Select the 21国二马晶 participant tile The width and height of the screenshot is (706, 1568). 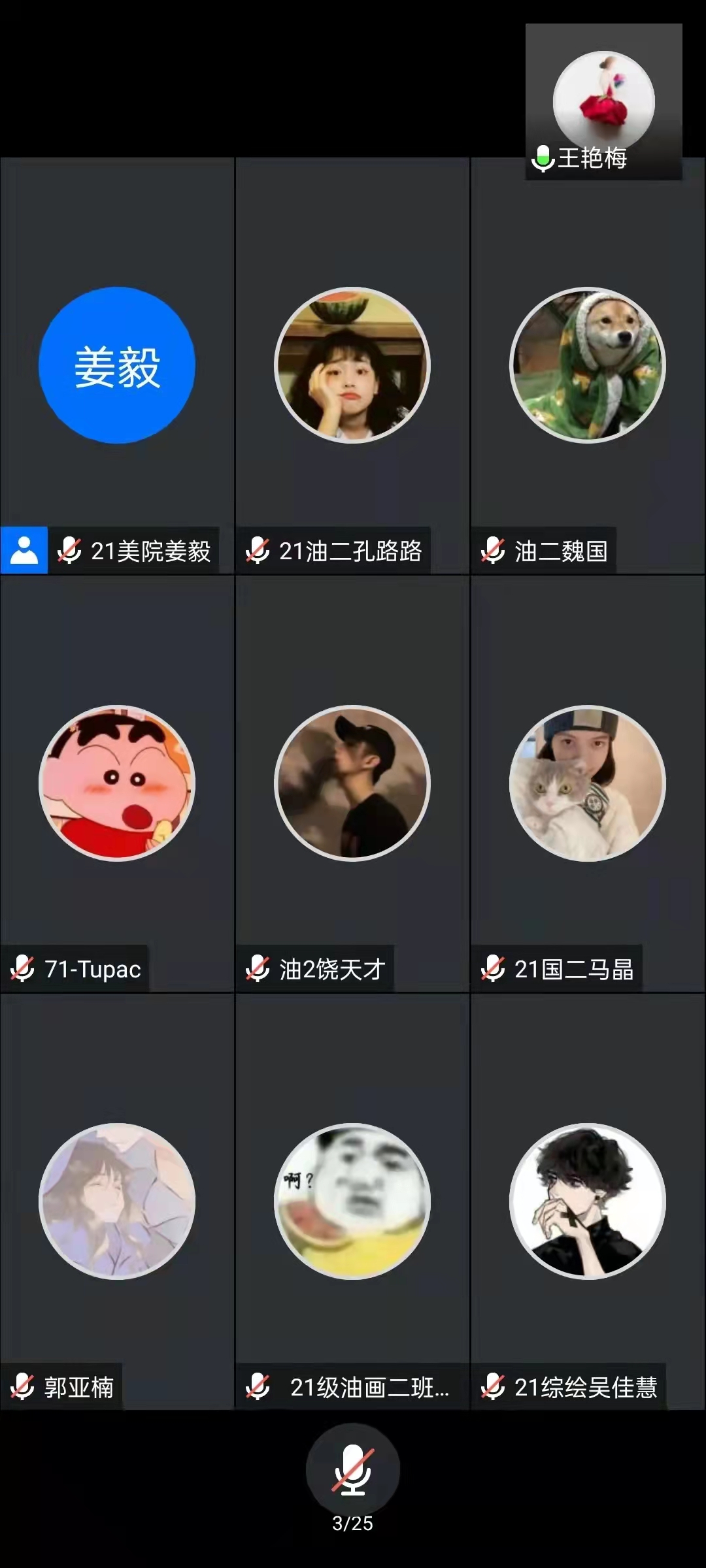click(x=587, y=783)
